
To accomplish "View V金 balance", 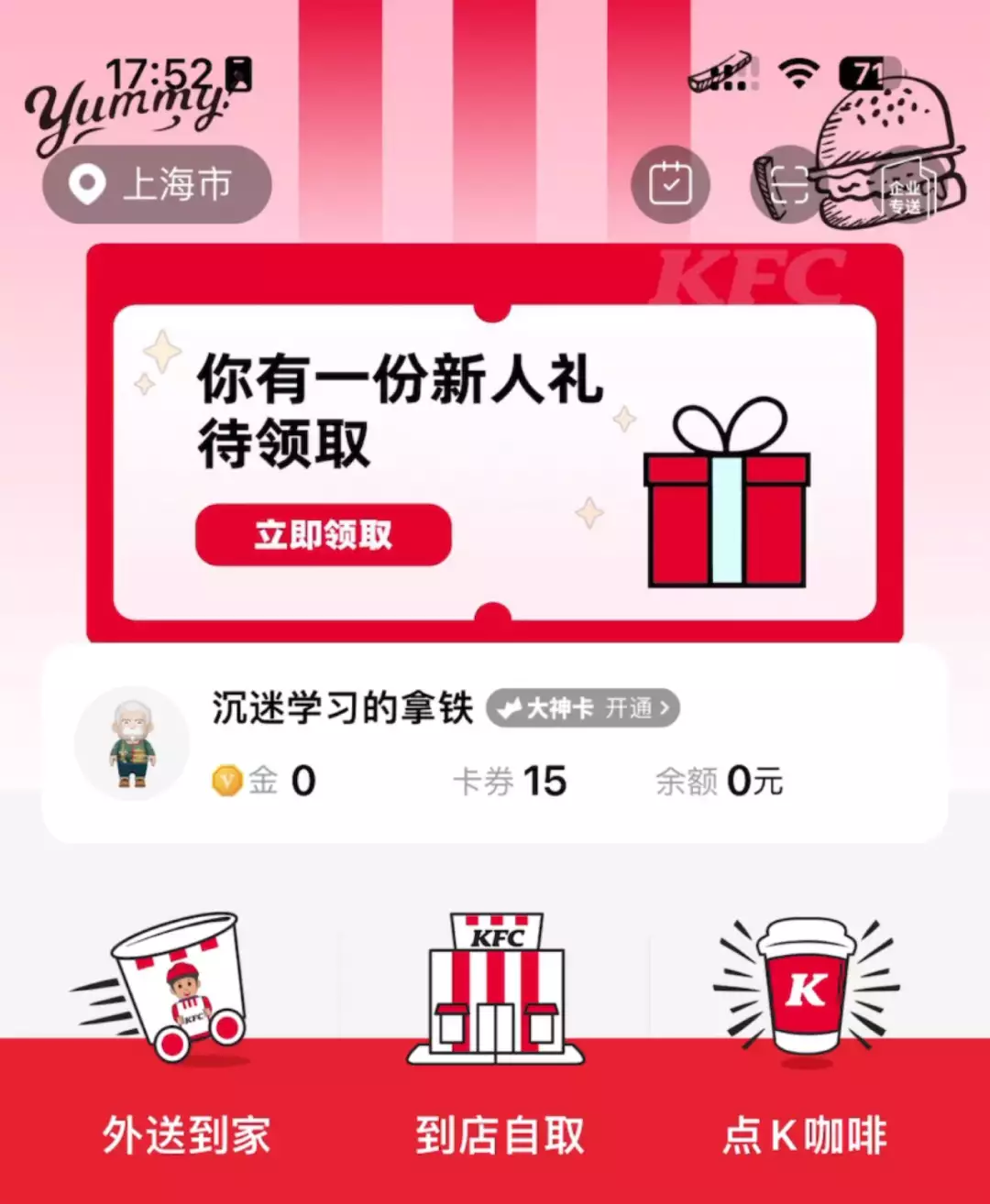I will (x=264, y=782).
